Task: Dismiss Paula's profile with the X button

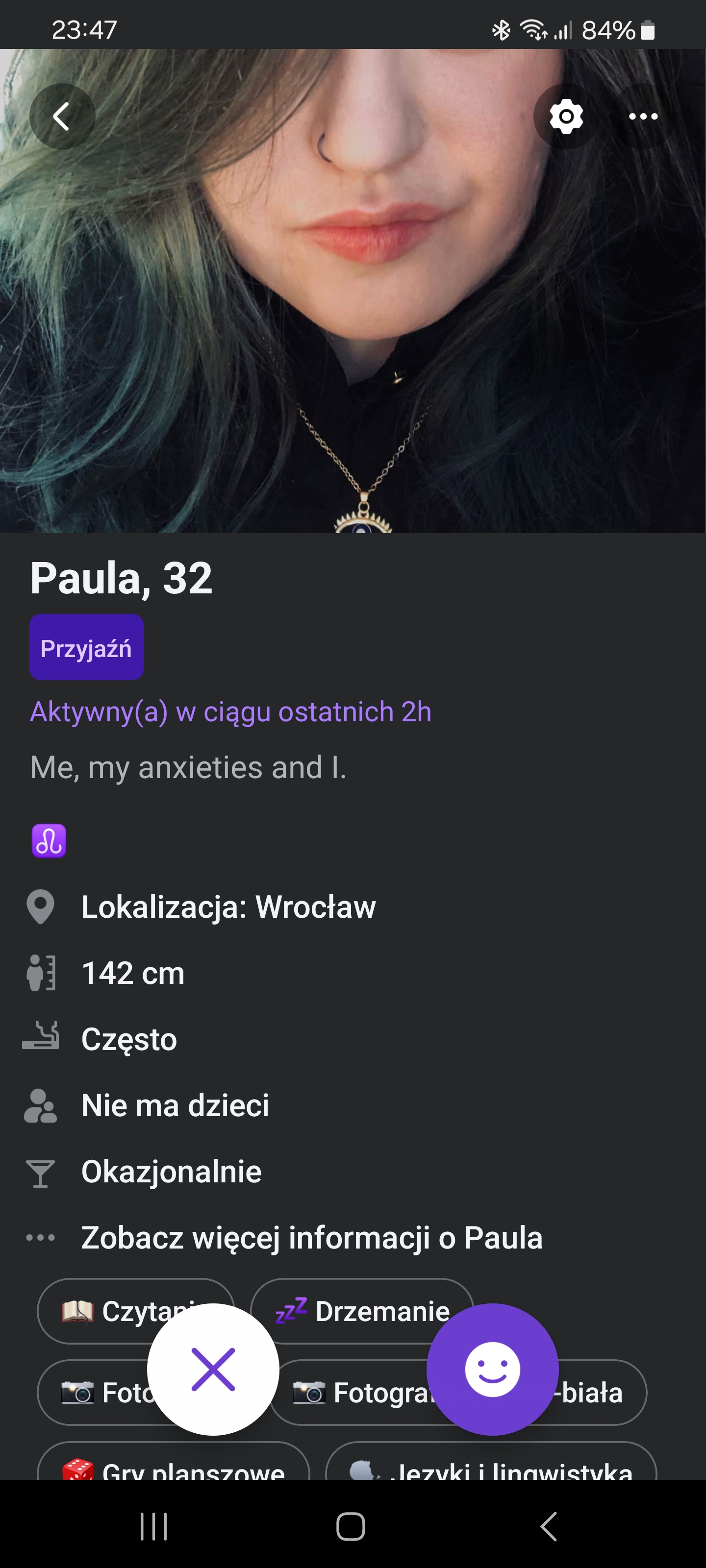Action: tap(213, 1369)
